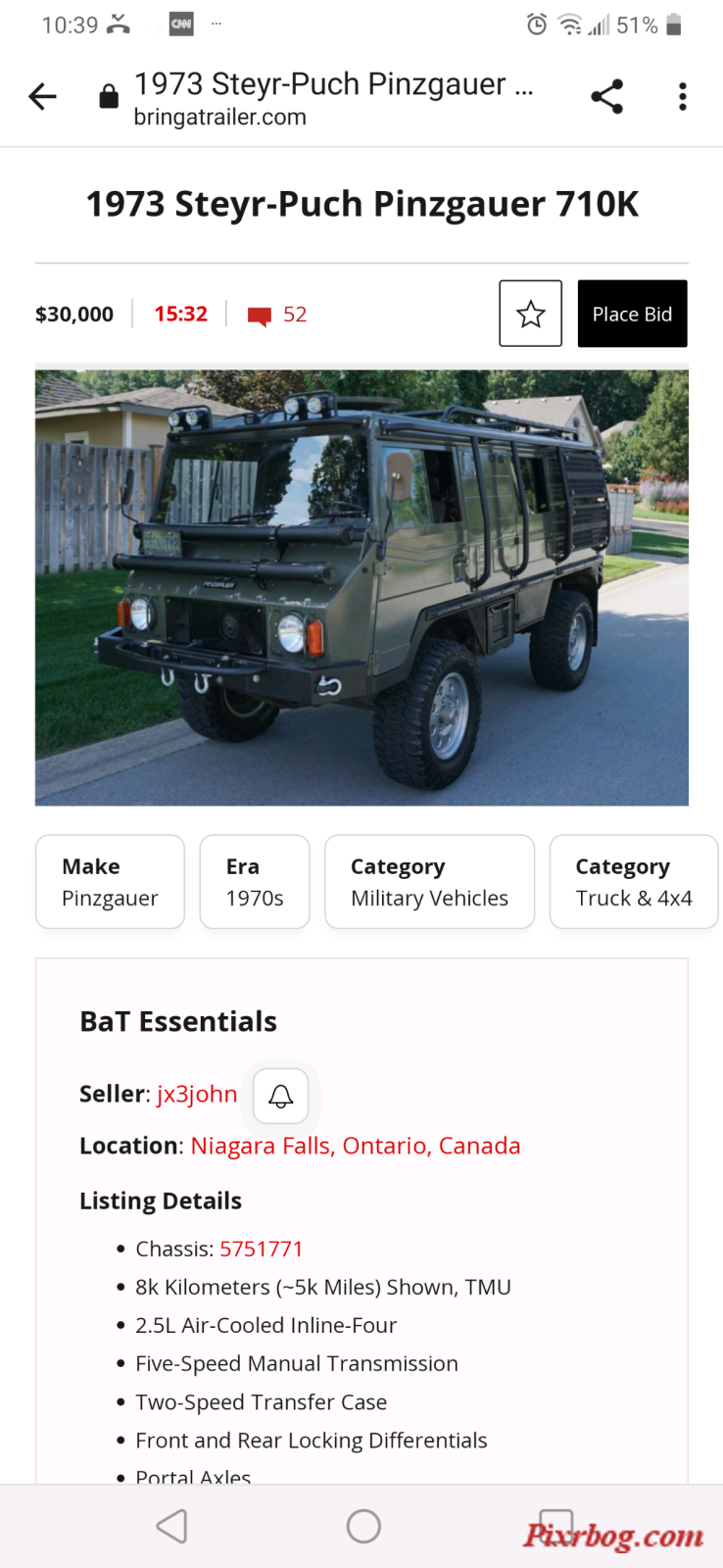Go back using the browser arrow
This screenshot has height=1568, width=723.
tap(43, 96)
